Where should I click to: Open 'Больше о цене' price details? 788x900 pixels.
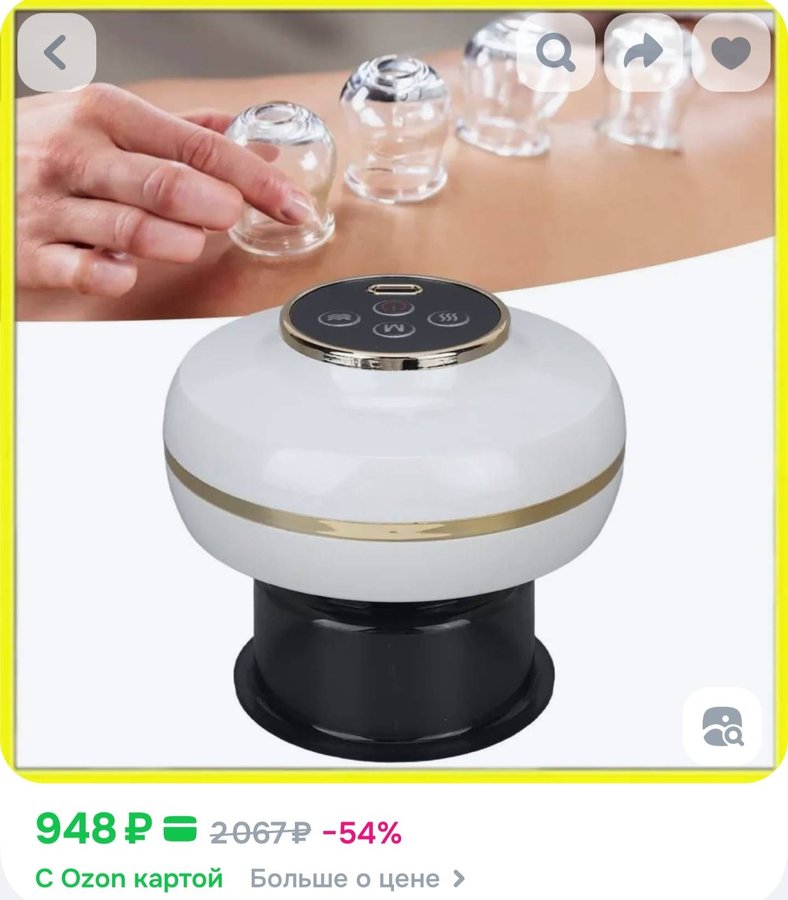pos(357,879)
